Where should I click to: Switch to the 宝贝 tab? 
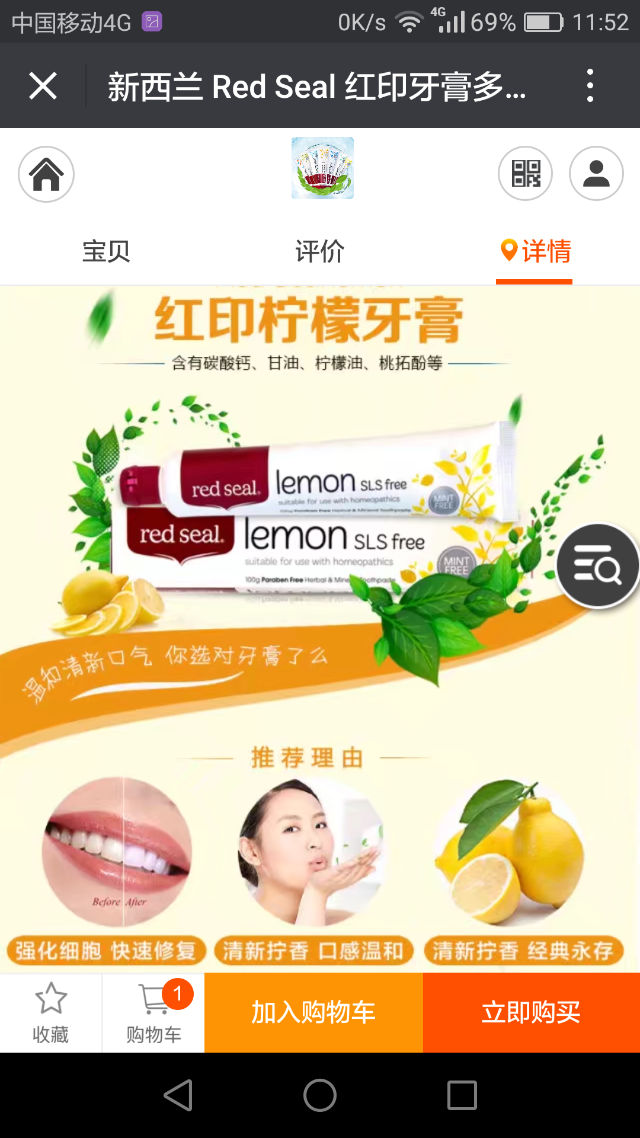[x=106, y=251]
